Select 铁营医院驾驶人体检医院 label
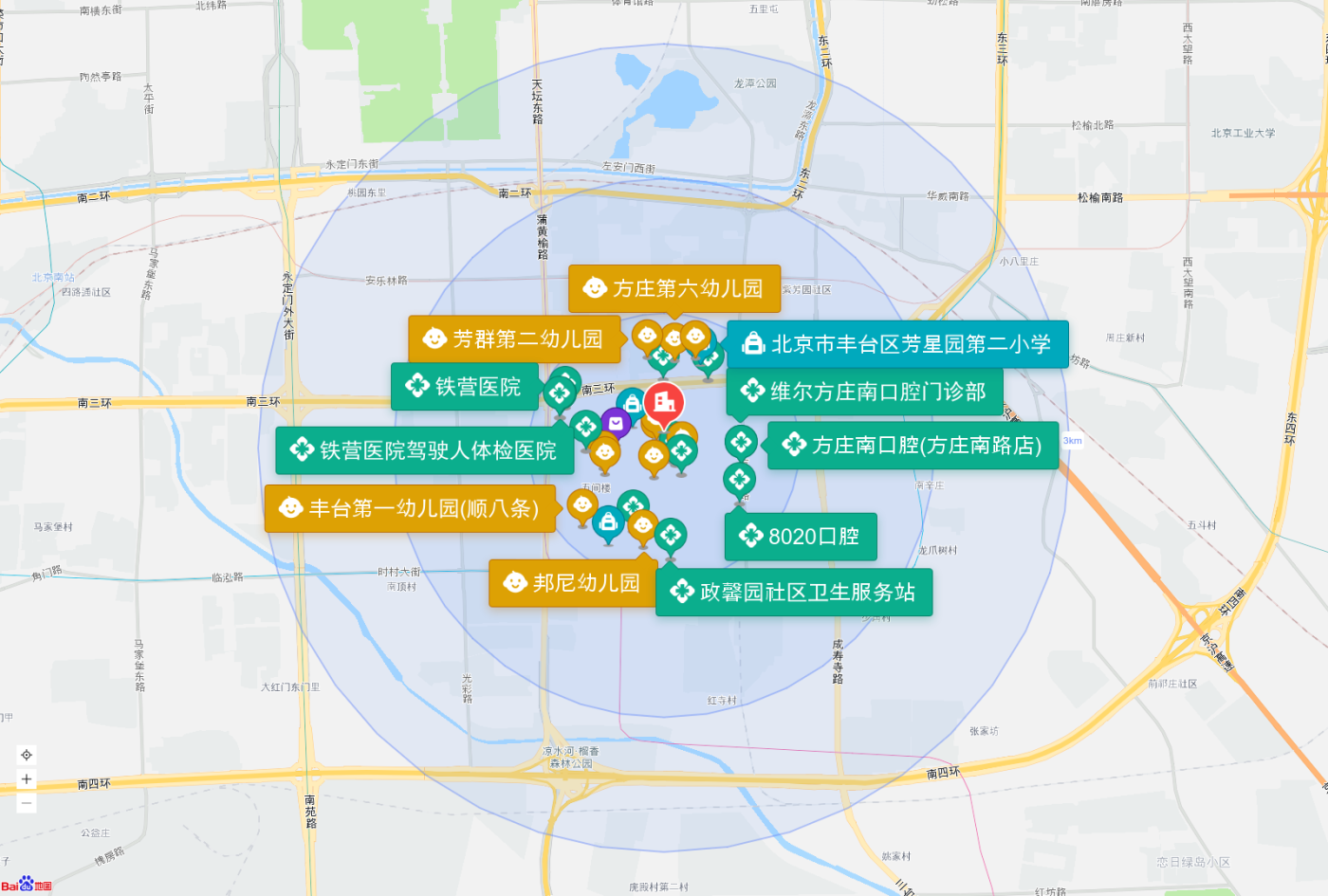Viewport: 1328px width, 896px height. coord(425,450)
